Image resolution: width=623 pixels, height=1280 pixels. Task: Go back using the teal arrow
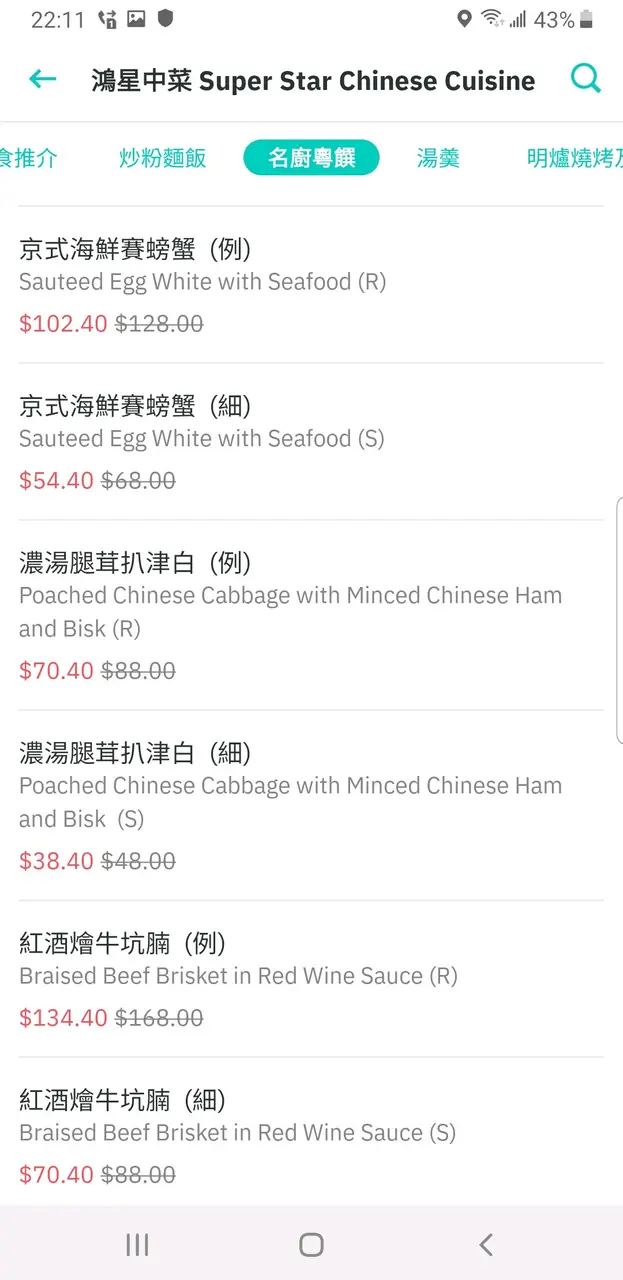point(42,80)
